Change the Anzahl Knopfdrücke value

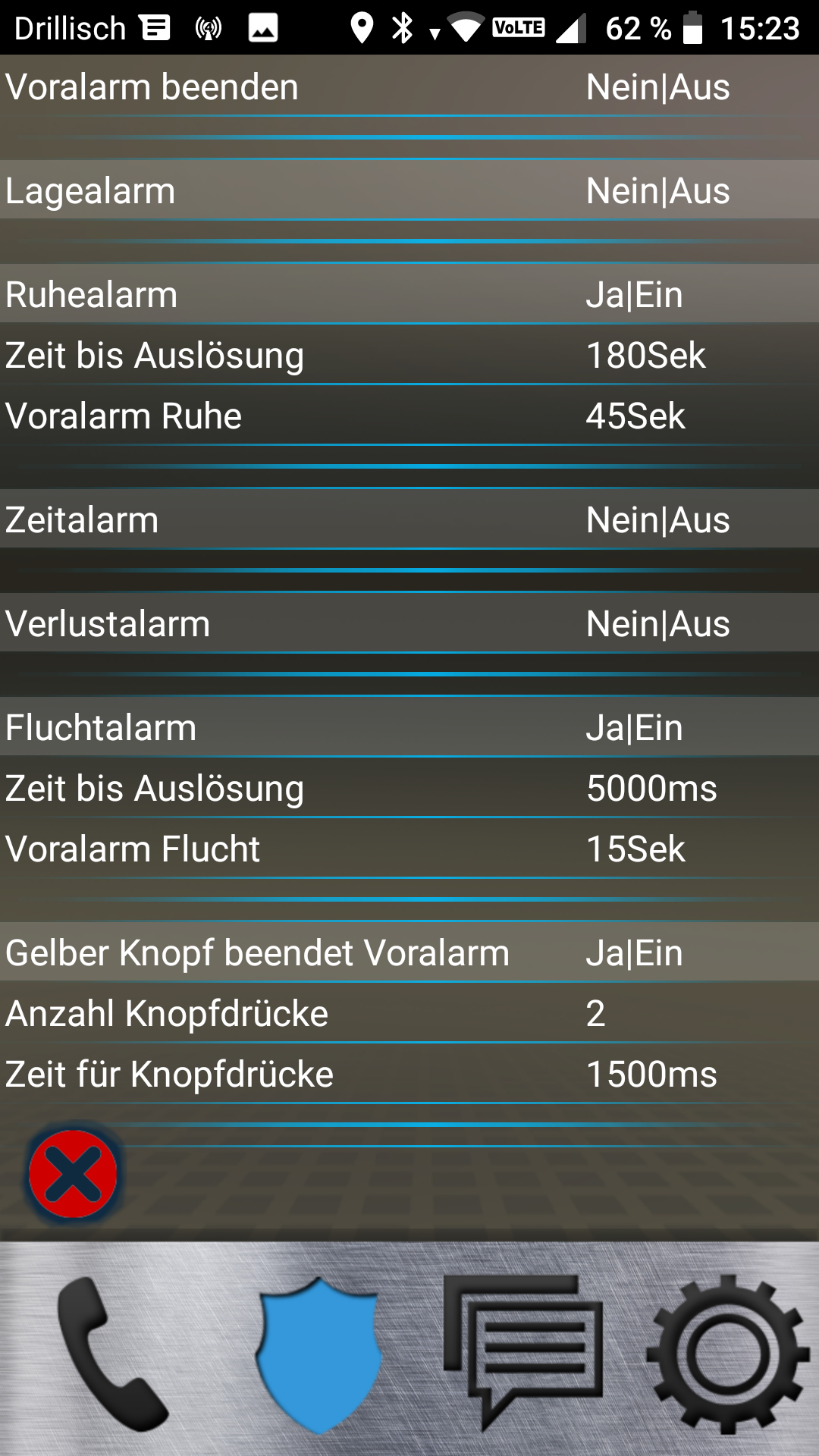409,1012
